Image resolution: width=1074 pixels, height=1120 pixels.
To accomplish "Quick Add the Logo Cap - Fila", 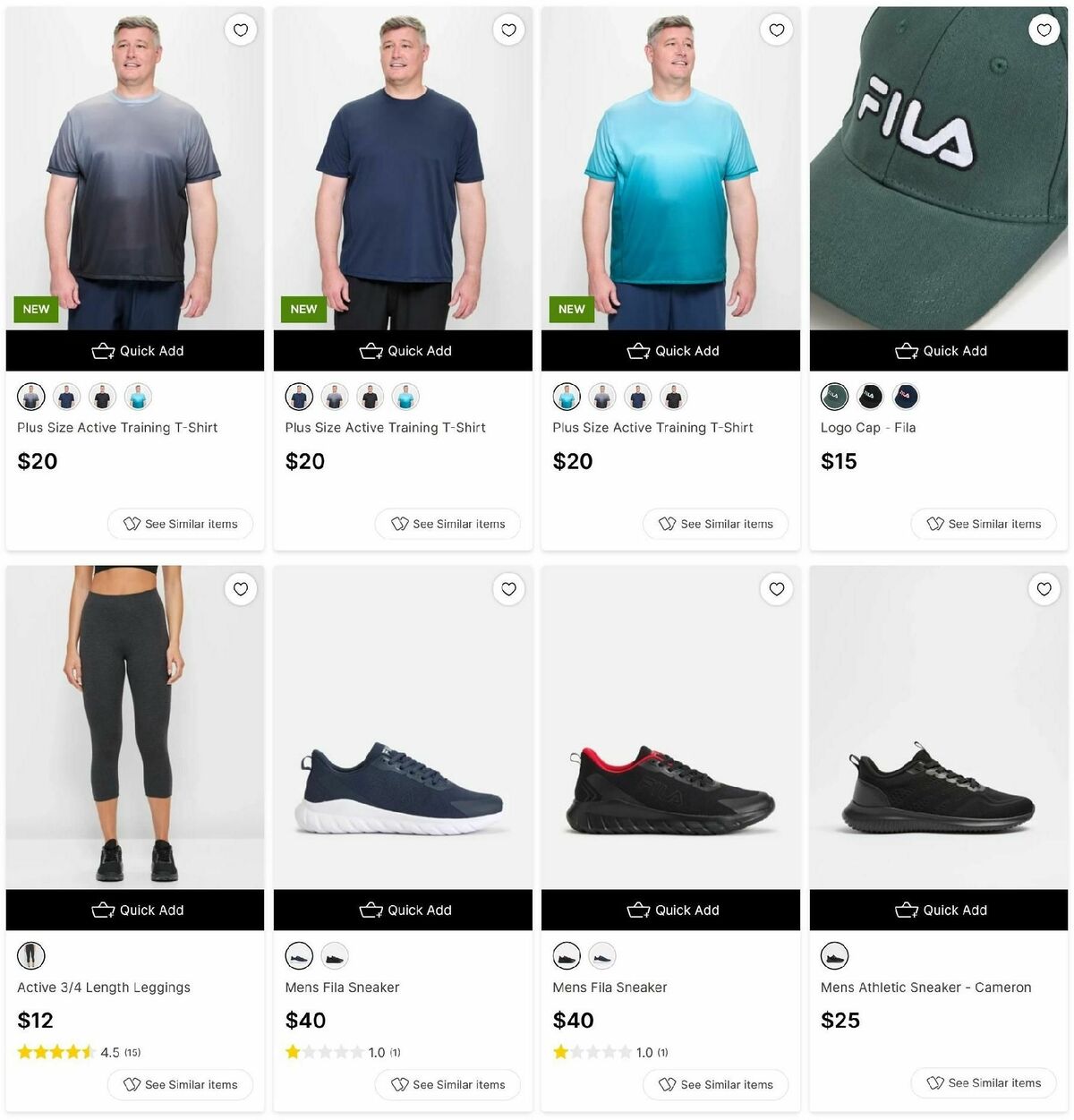I will coord(939,351).
